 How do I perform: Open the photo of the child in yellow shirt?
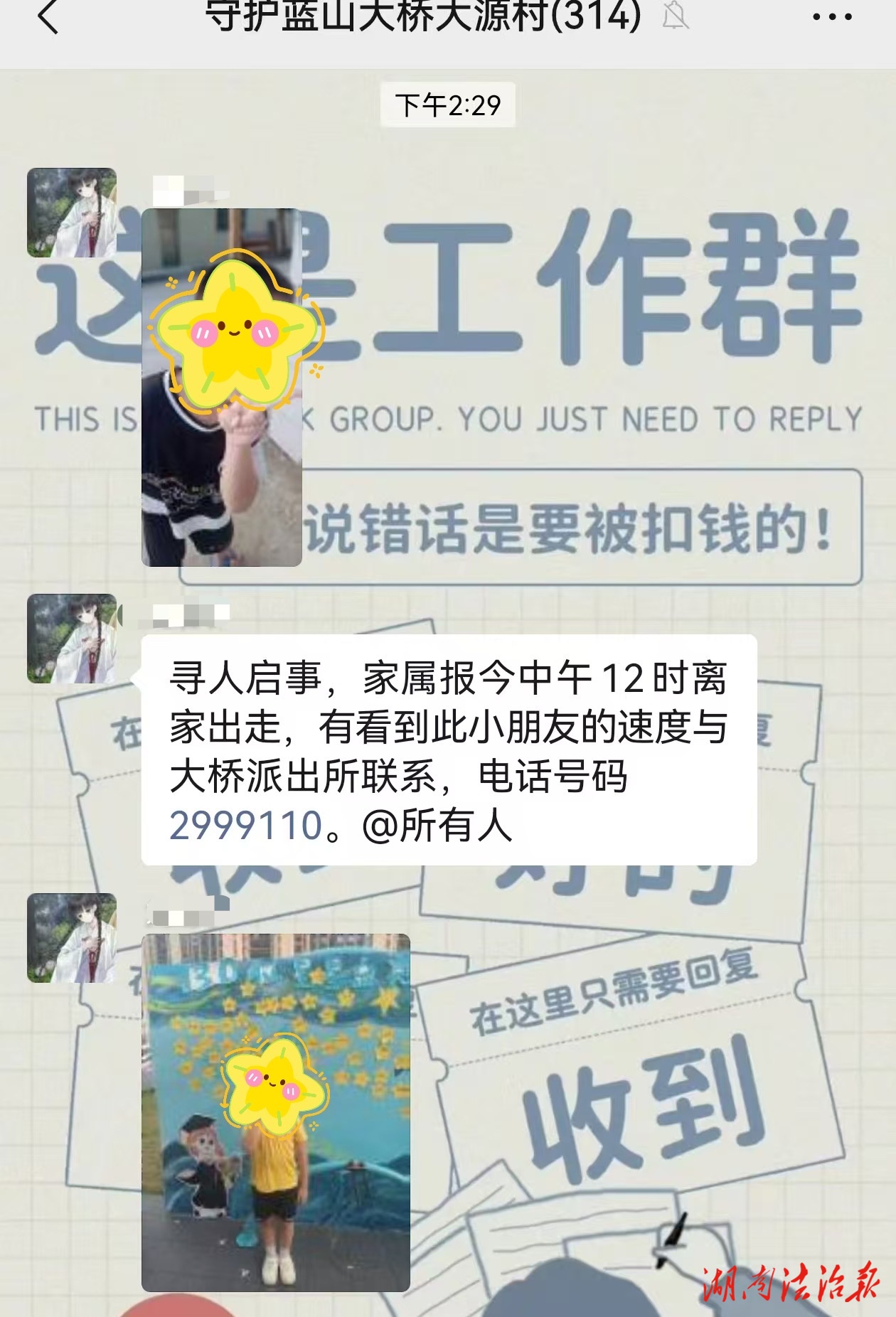tap(276, 1112)
